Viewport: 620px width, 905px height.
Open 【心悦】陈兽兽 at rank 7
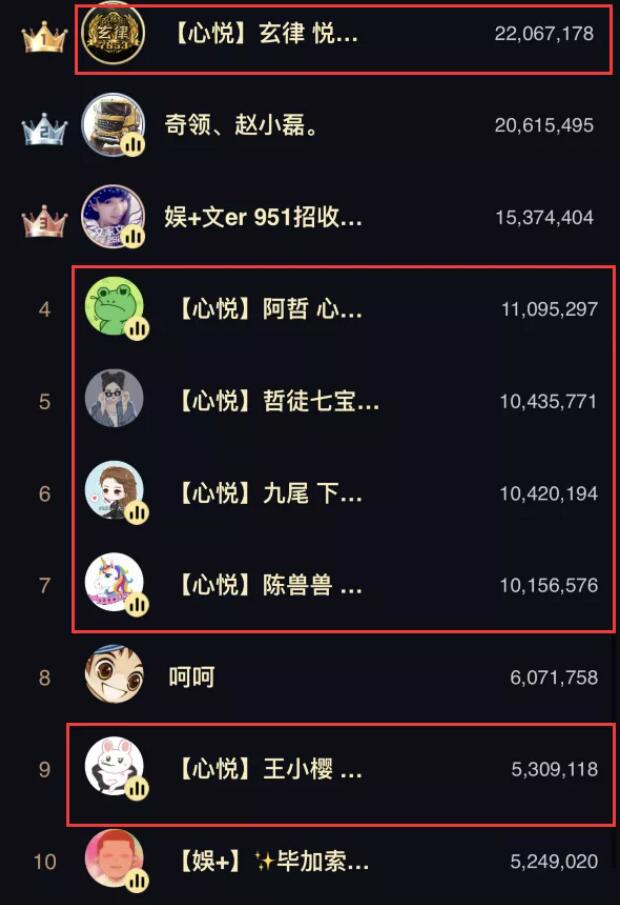[270, 586]
